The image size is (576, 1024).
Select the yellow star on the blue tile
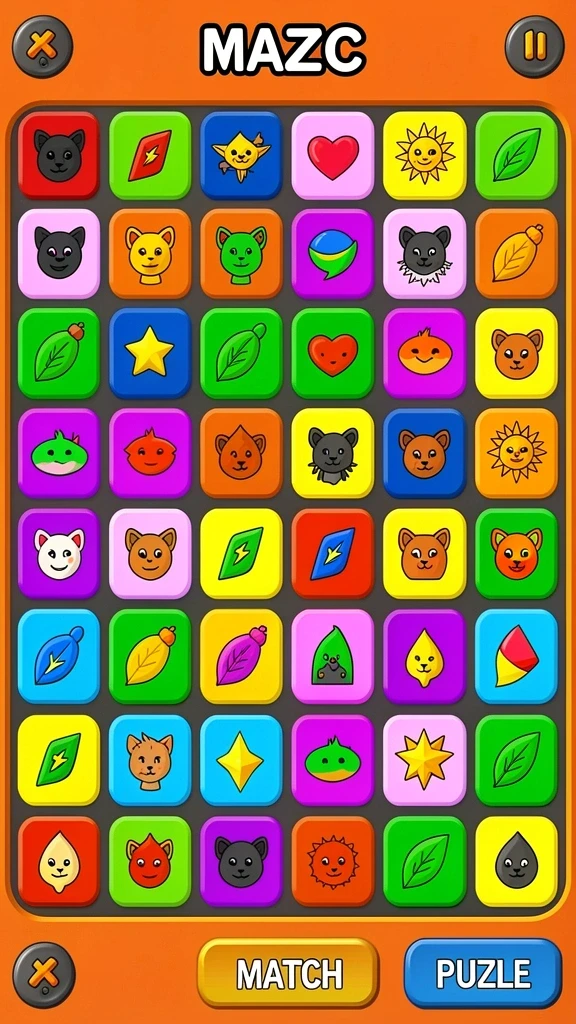150,353
